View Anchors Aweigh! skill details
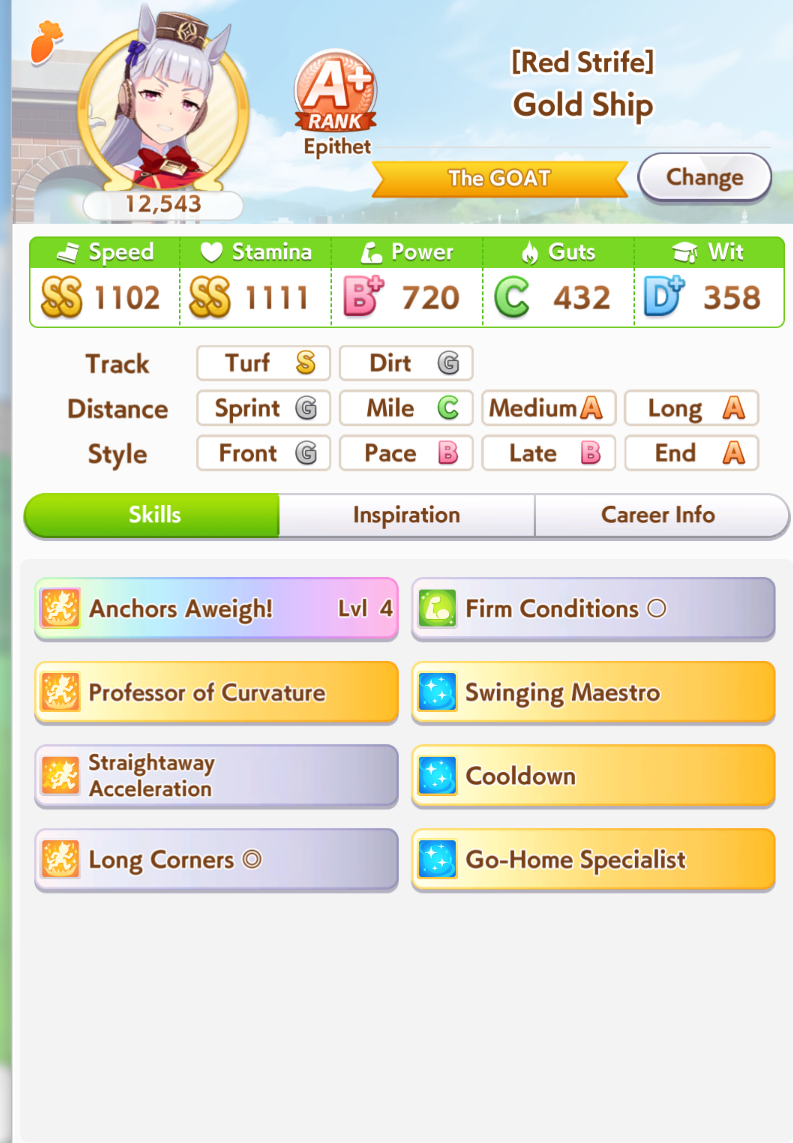 (216, 608)
